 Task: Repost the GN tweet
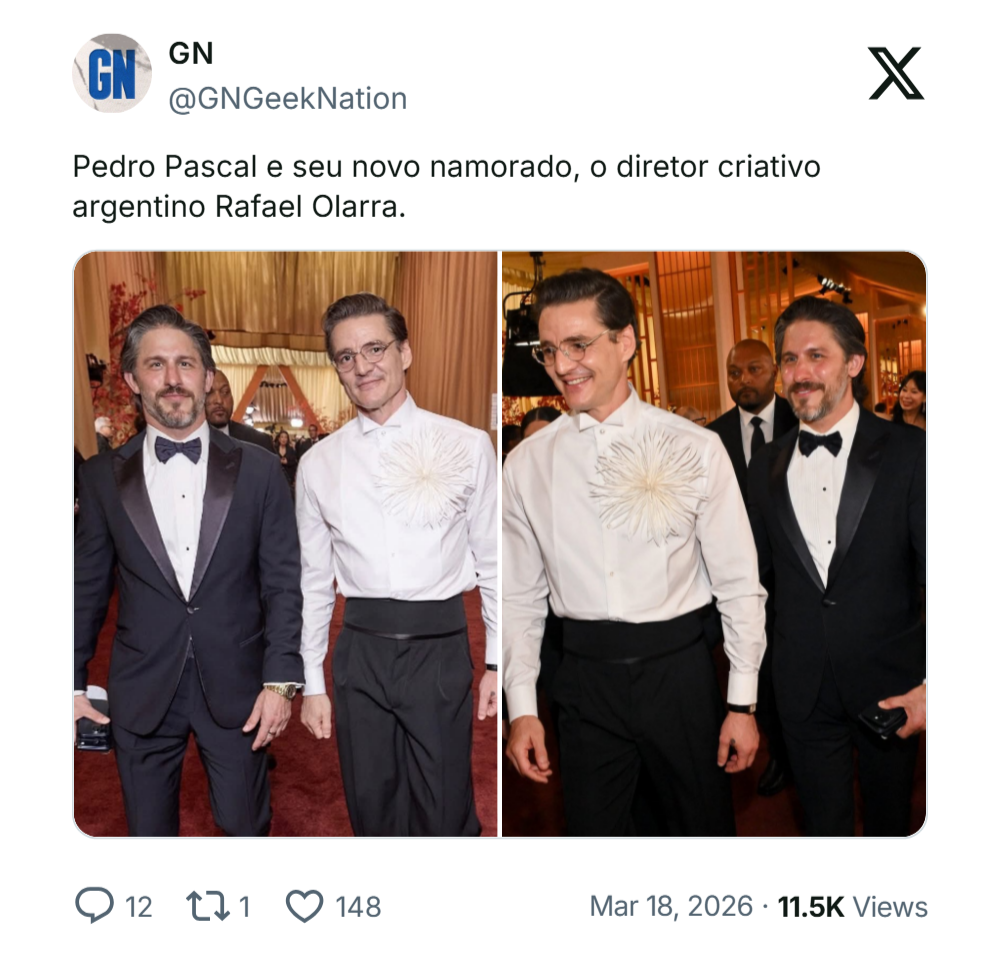click(206, 907)
